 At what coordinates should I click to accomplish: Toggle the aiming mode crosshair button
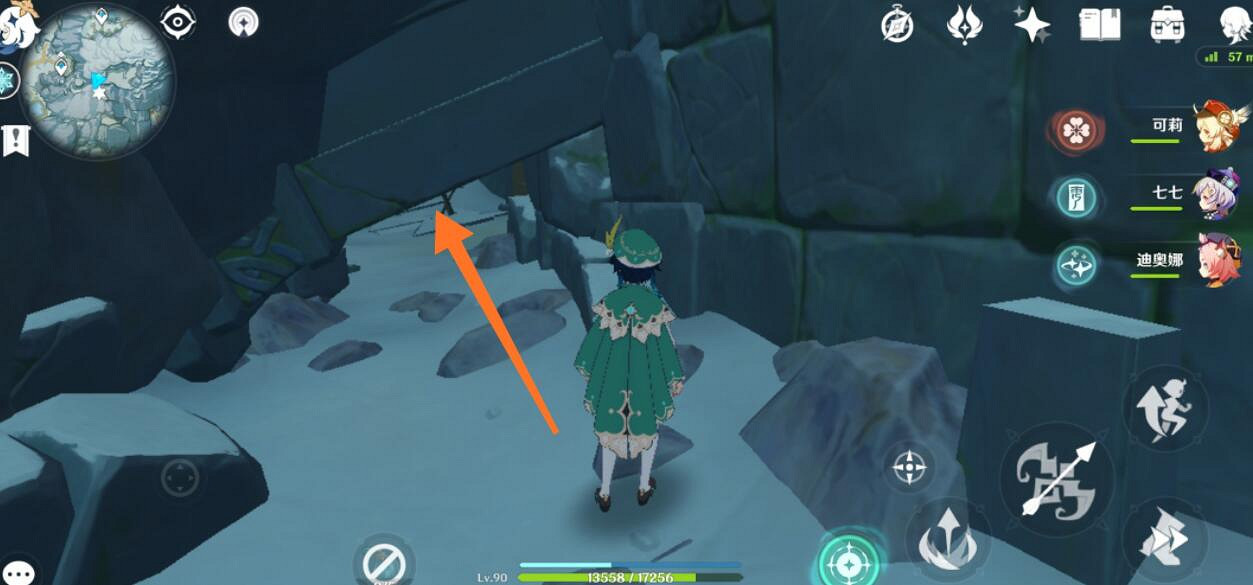pos(909,466)
